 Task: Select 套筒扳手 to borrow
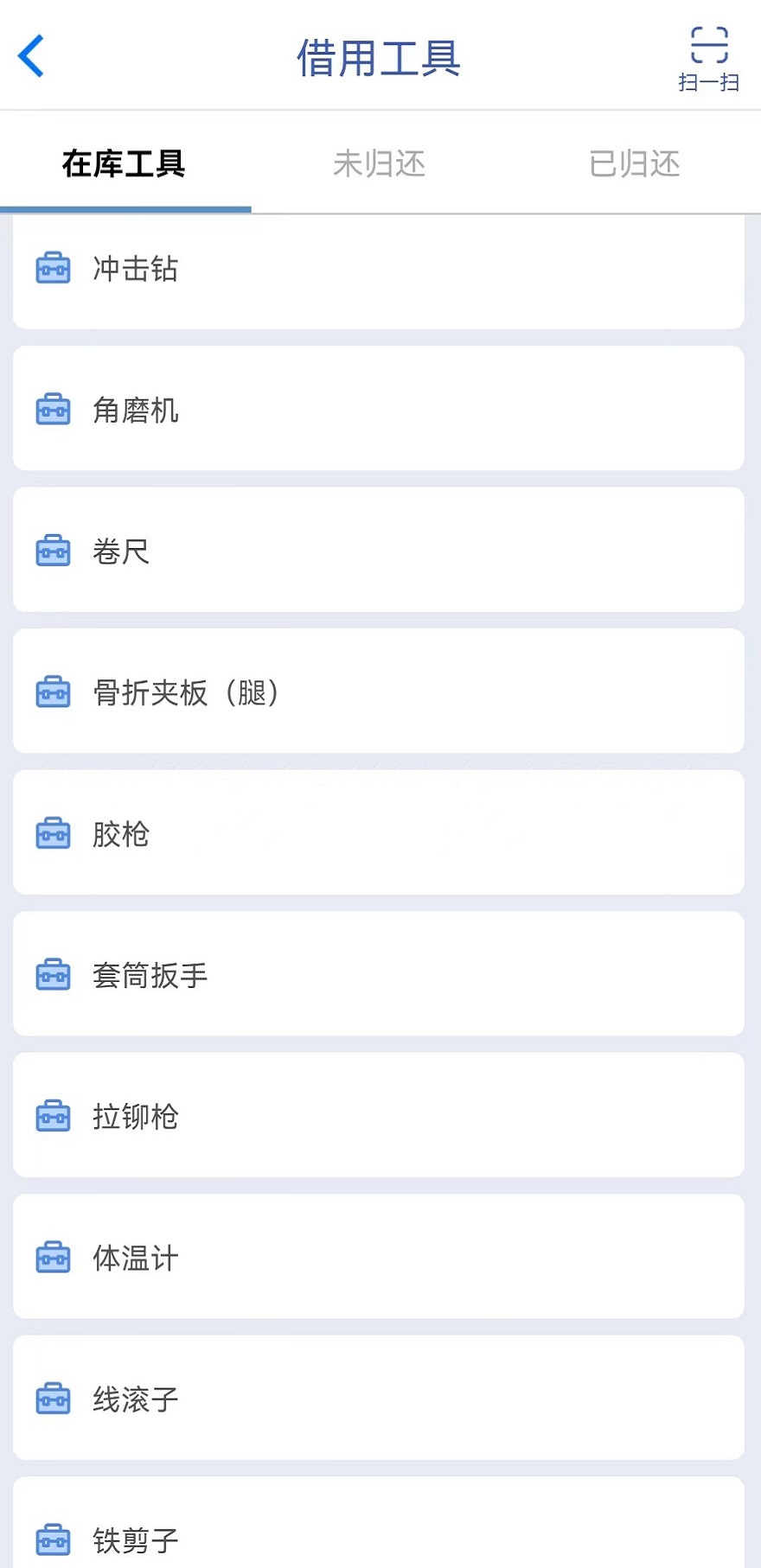[x=378, y=974]
